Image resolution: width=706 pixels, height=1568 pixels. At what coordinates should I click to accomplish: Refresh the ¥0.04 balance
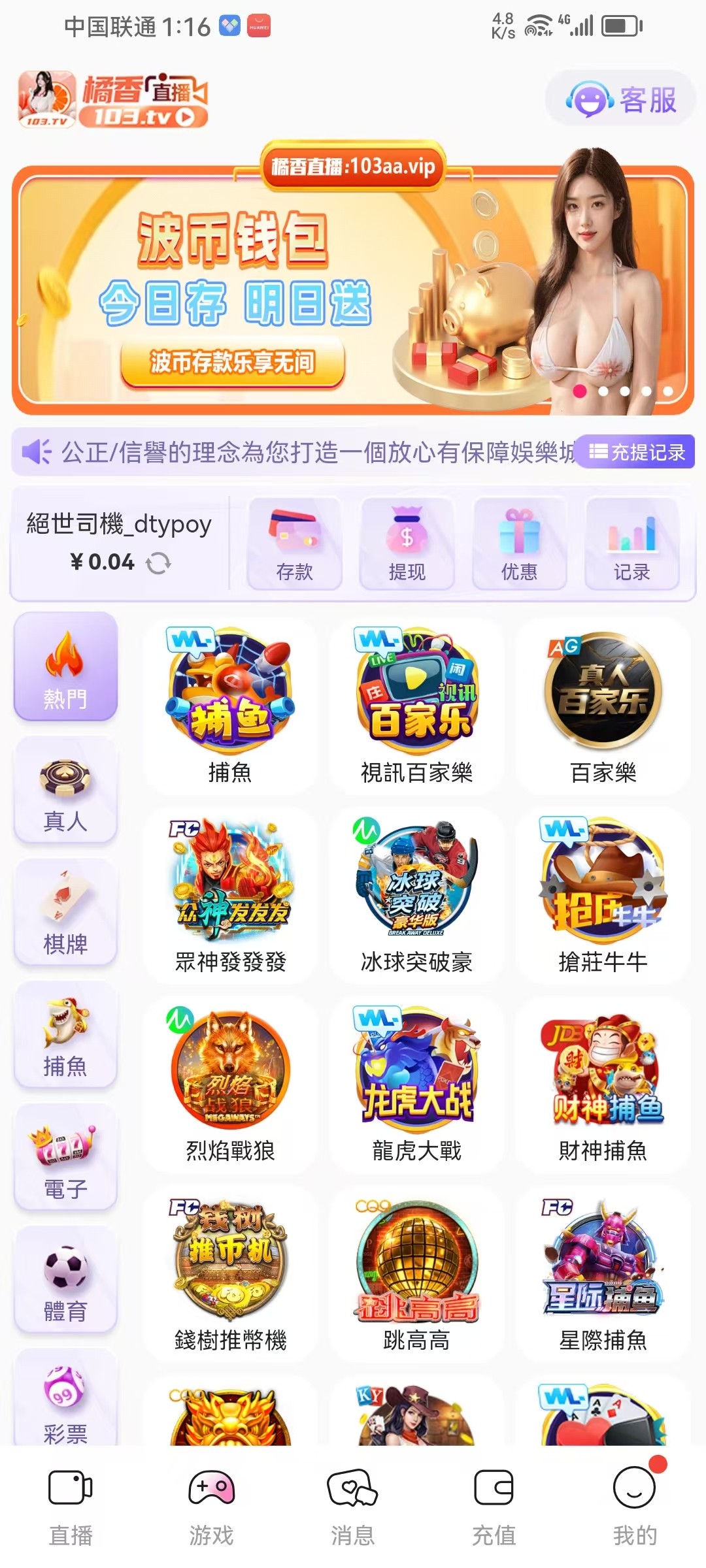point(158,563)
